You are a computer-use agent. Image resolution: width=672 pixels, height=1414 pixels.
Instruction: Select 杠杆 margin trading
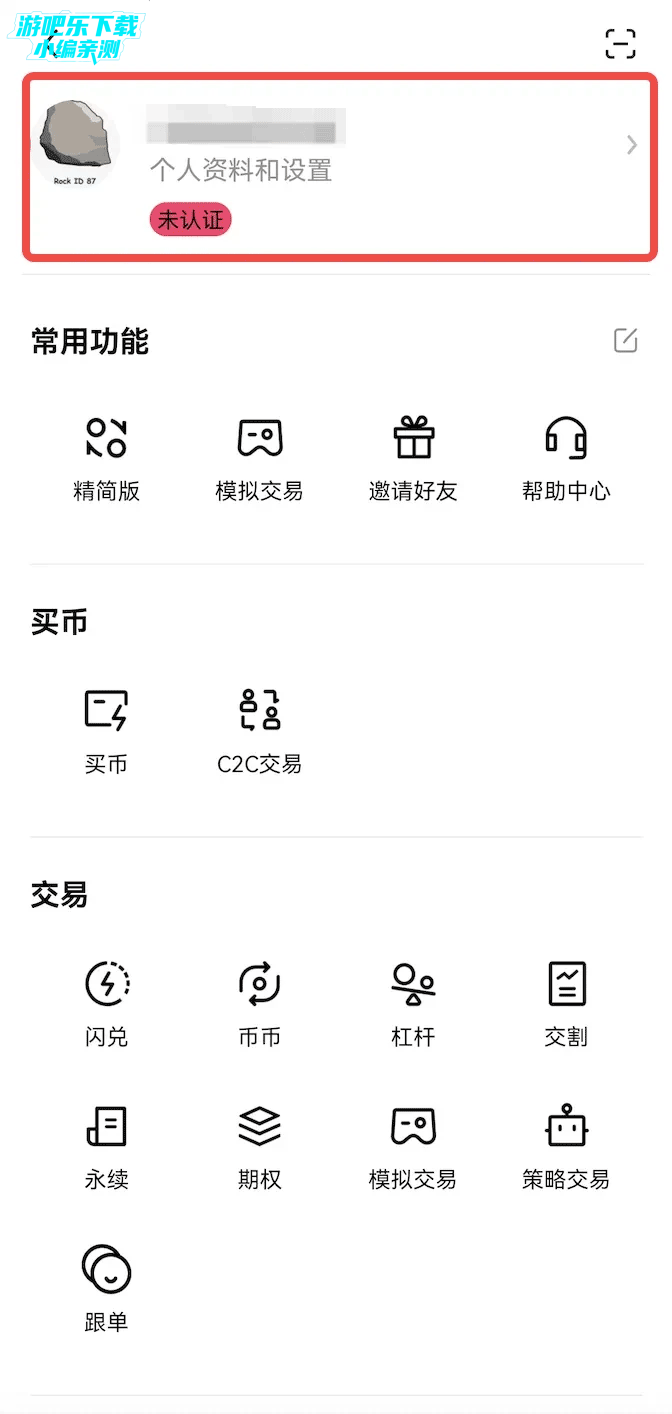[413, 1003]
